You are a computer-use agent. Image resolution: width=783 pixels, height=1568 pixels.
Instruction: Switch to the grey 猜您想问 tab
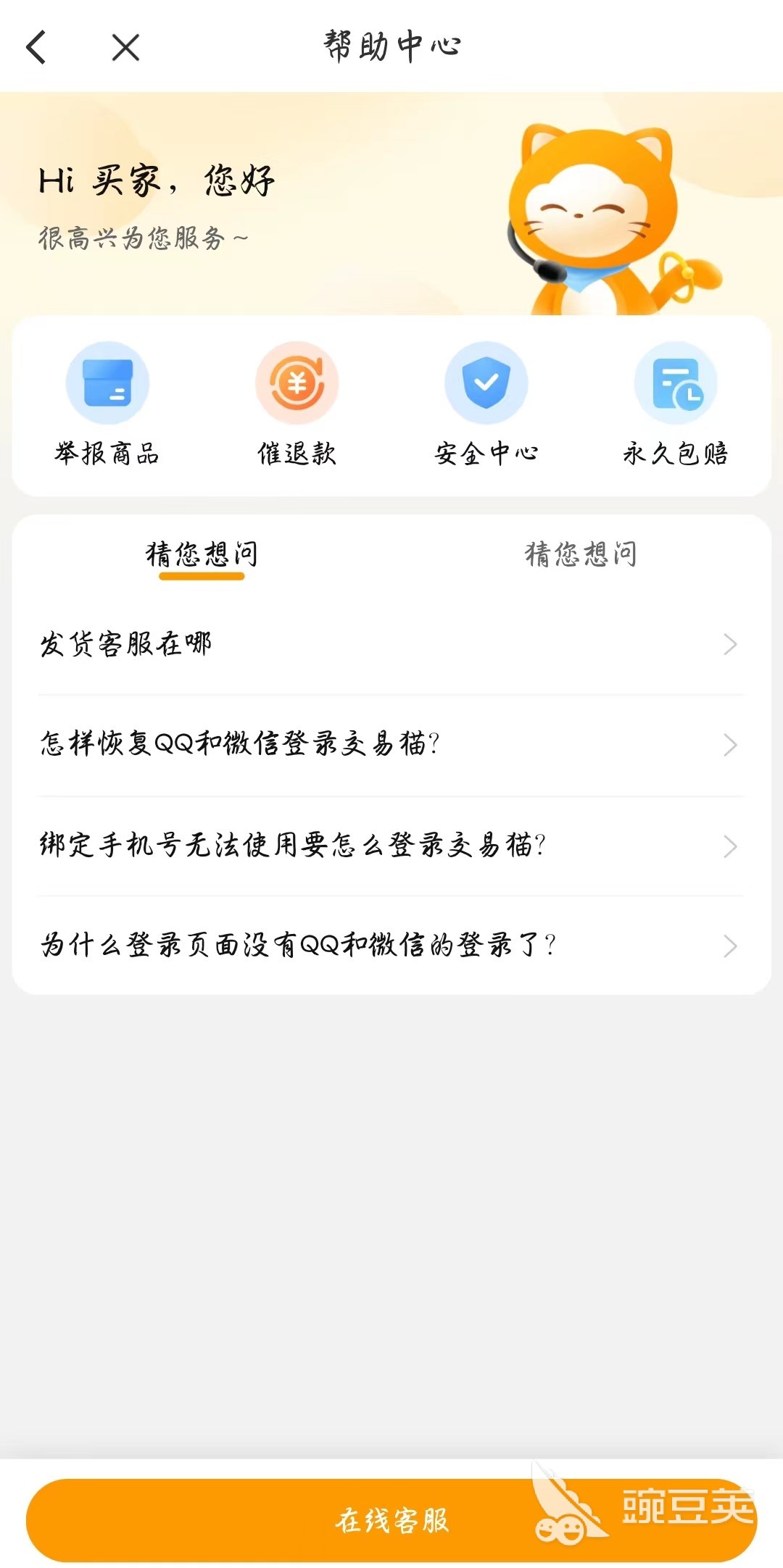pyautogui.click(x=581, y=555)
